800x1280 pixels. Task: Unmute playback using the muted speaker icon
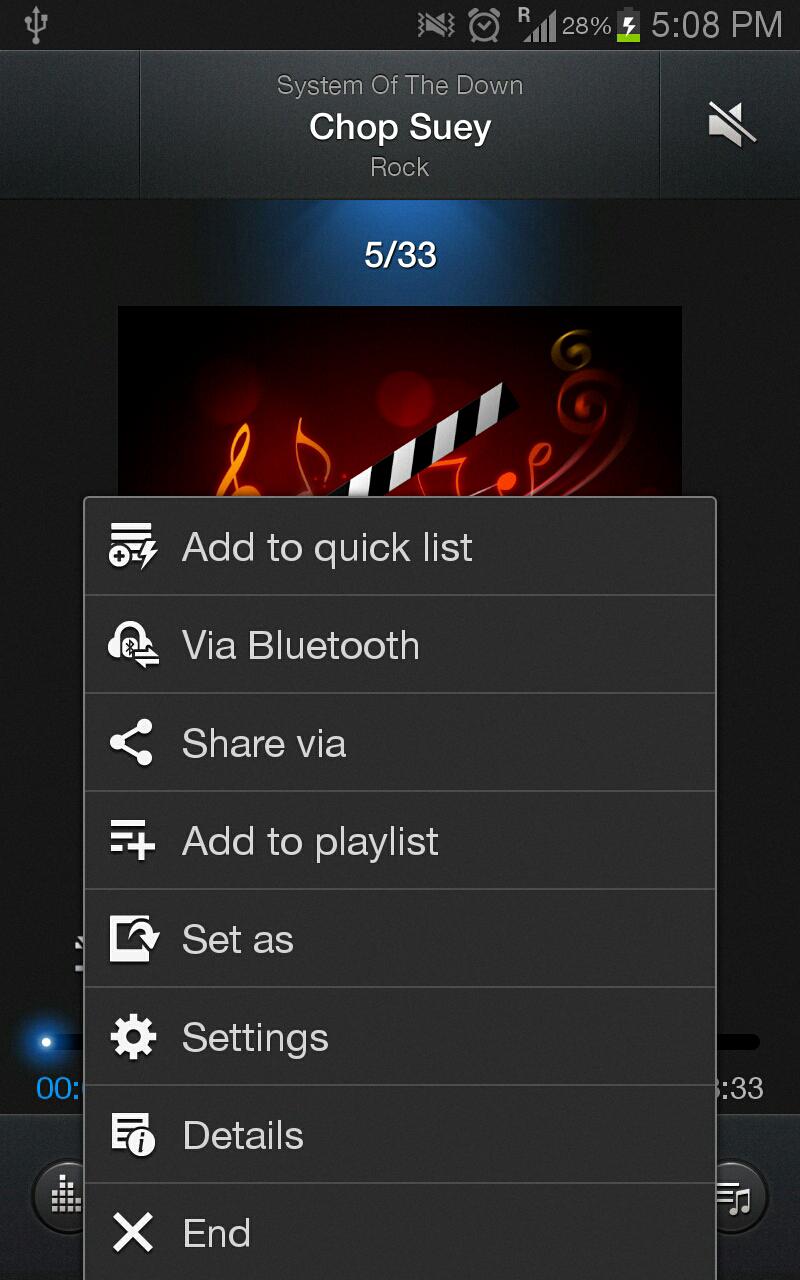click(733, 124)
